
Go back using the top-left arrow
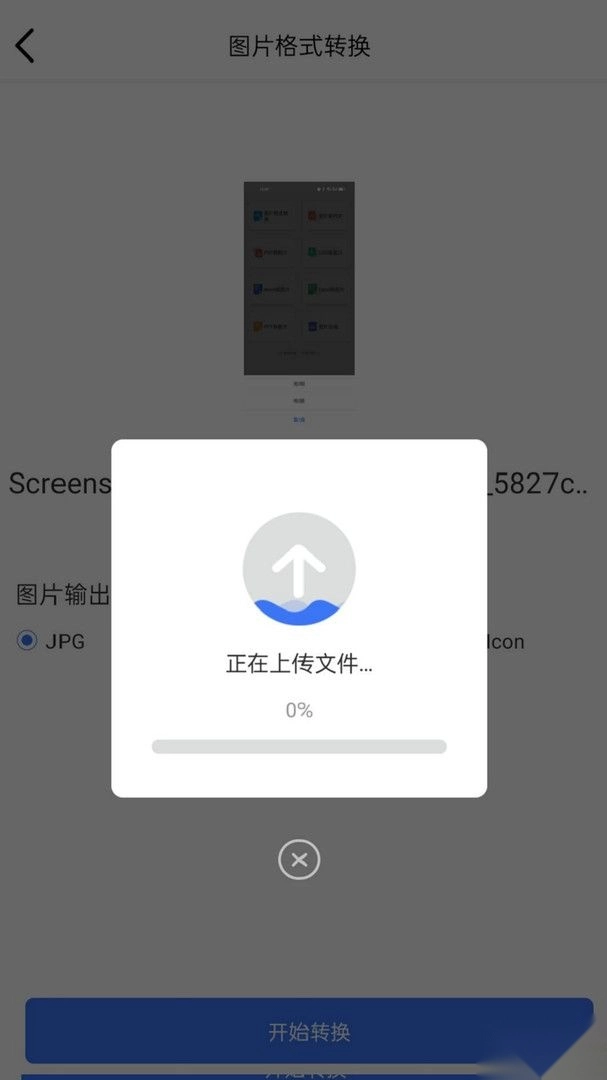pyautogui.click(x=25, y=45)
